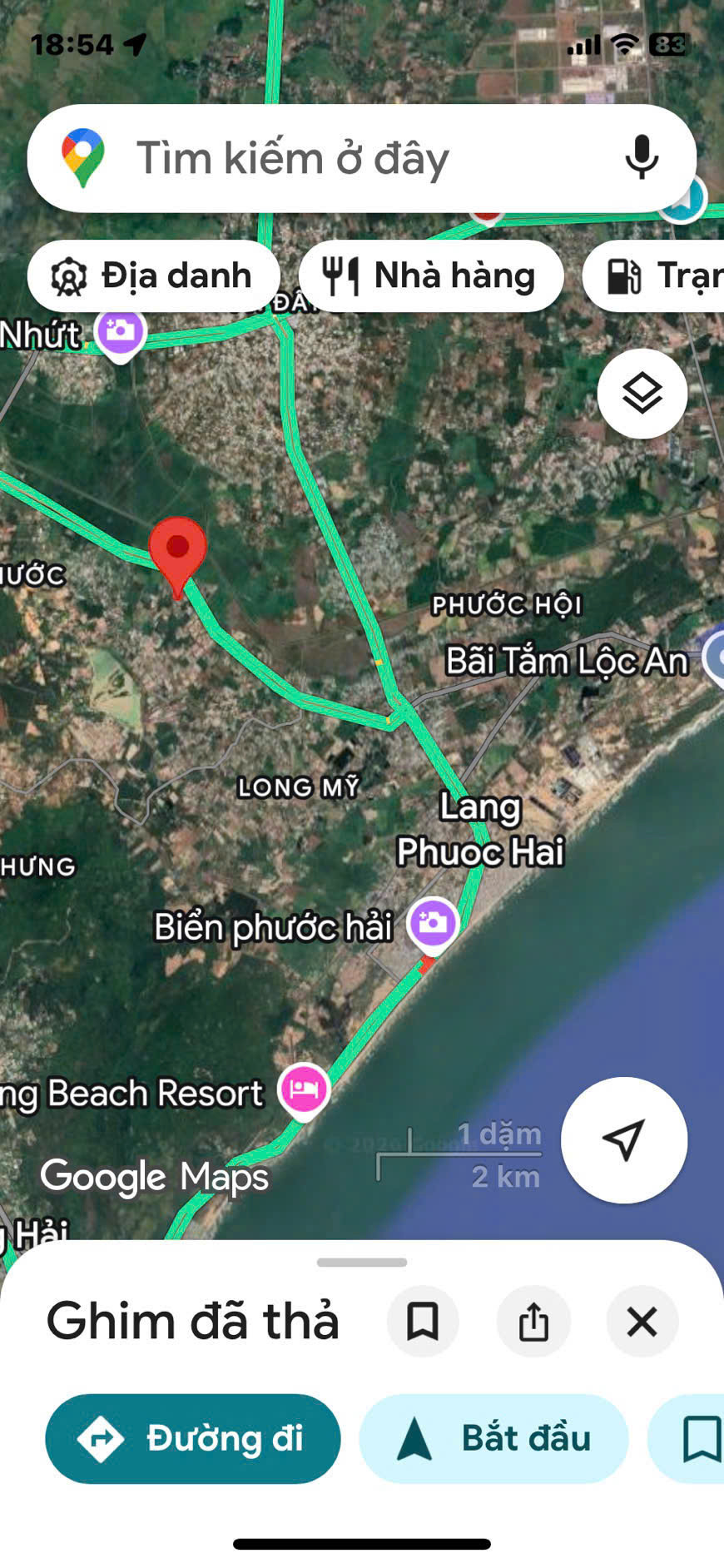Center map on my location
The image size is (724, 1568).
(624, 1139)
